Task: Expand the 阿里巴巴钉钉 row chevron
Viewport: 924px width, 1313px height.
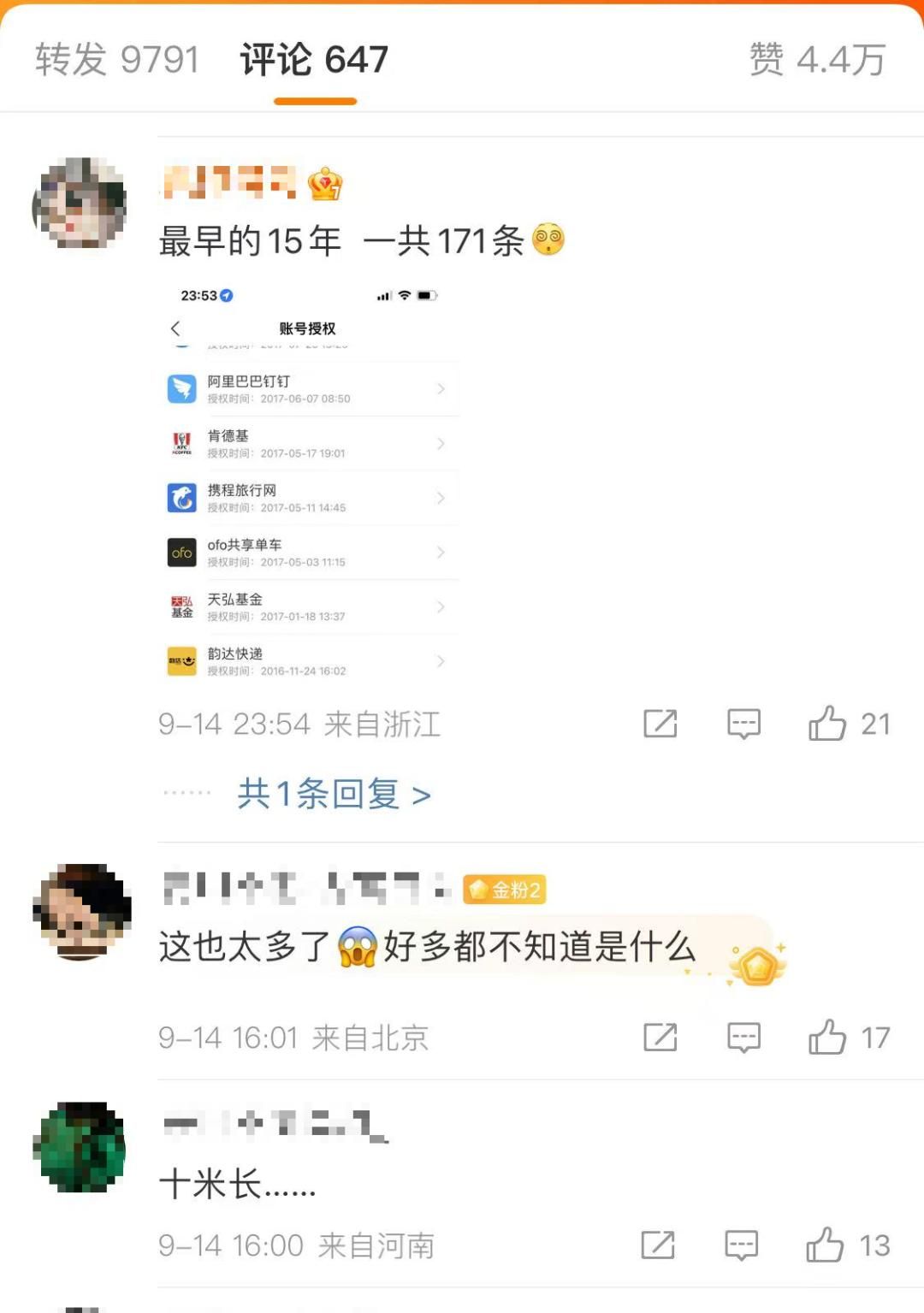Action: click(x=441, y=387)
